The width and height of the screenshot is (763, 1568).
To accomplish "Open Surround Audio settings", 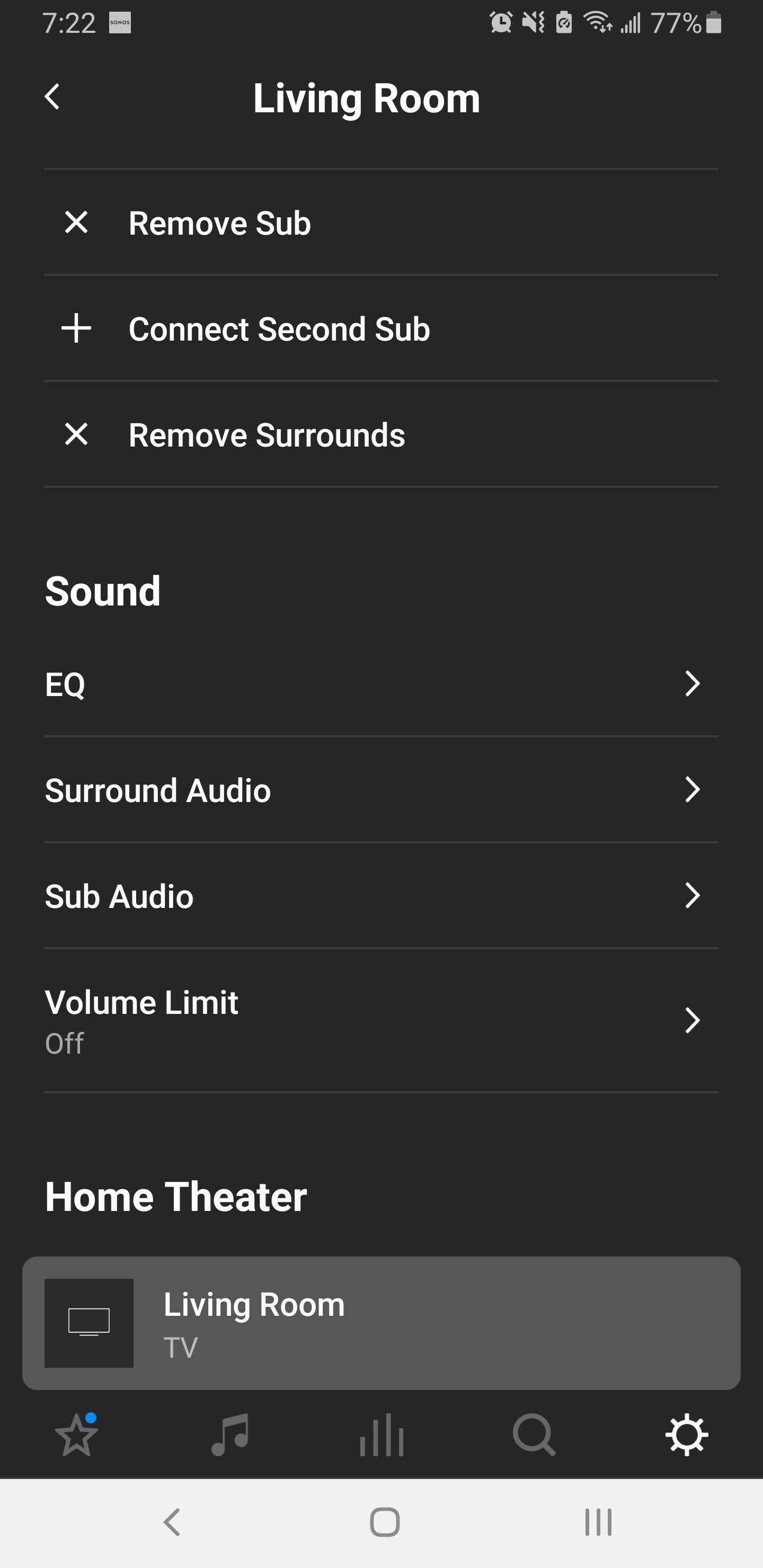I will [x=381, y=789].
